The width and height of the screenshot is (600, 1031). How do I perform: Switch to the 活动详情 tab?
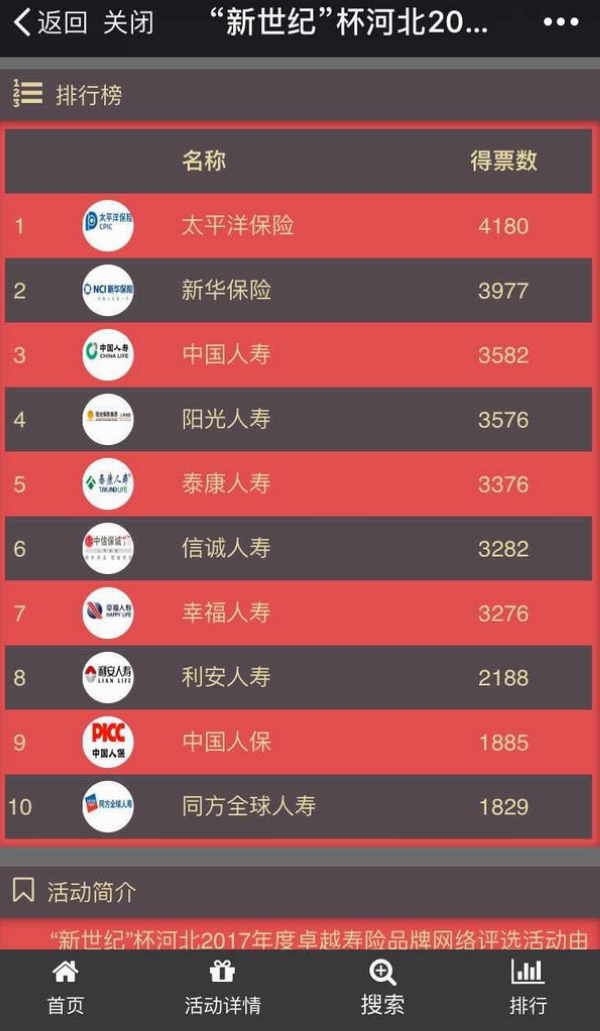(x=222, y=988)
